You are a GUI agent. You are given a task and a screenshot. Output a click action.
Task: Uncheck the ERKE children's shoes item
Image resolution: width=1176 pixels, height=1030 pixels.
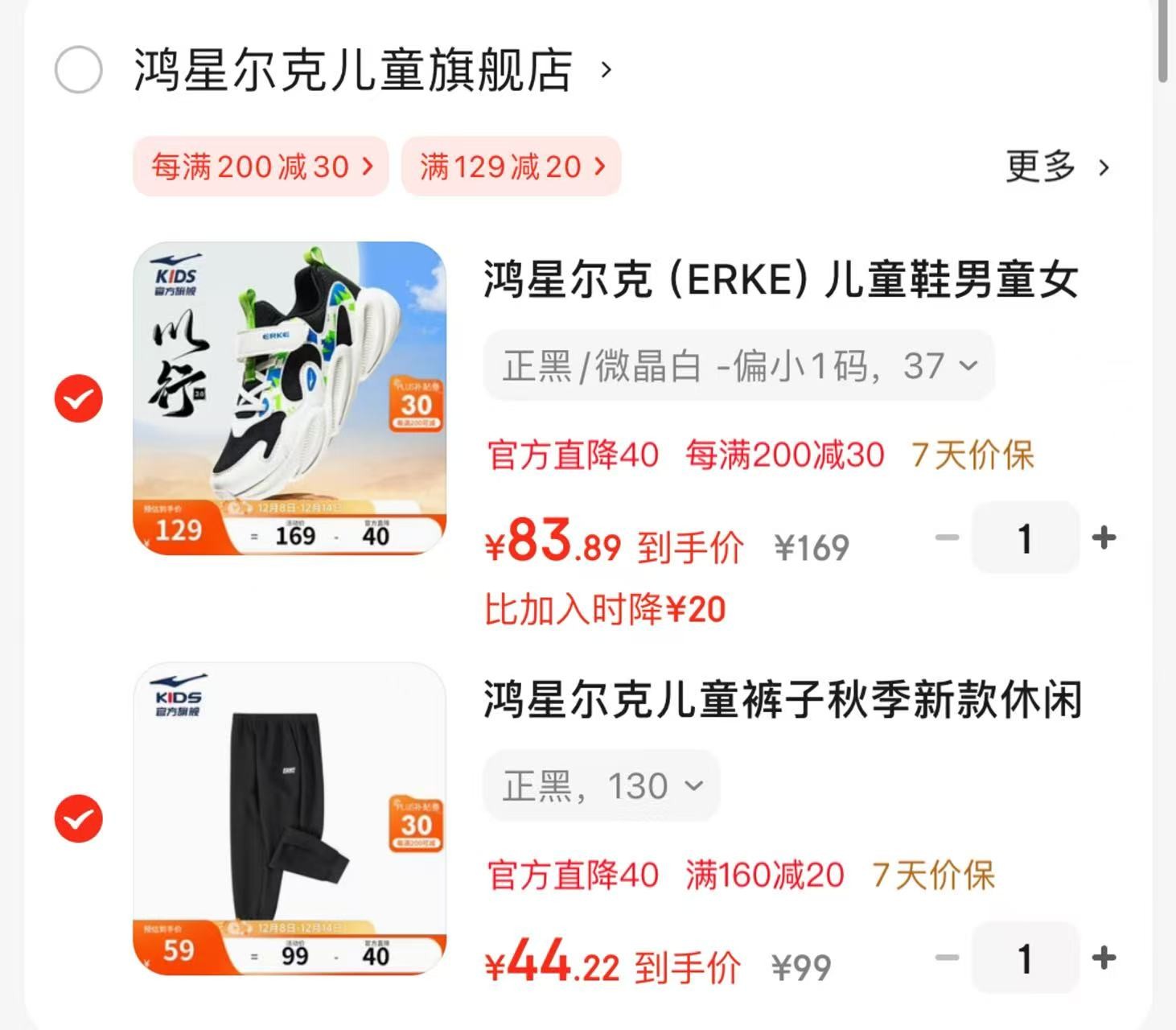click(x=78, y=398)
